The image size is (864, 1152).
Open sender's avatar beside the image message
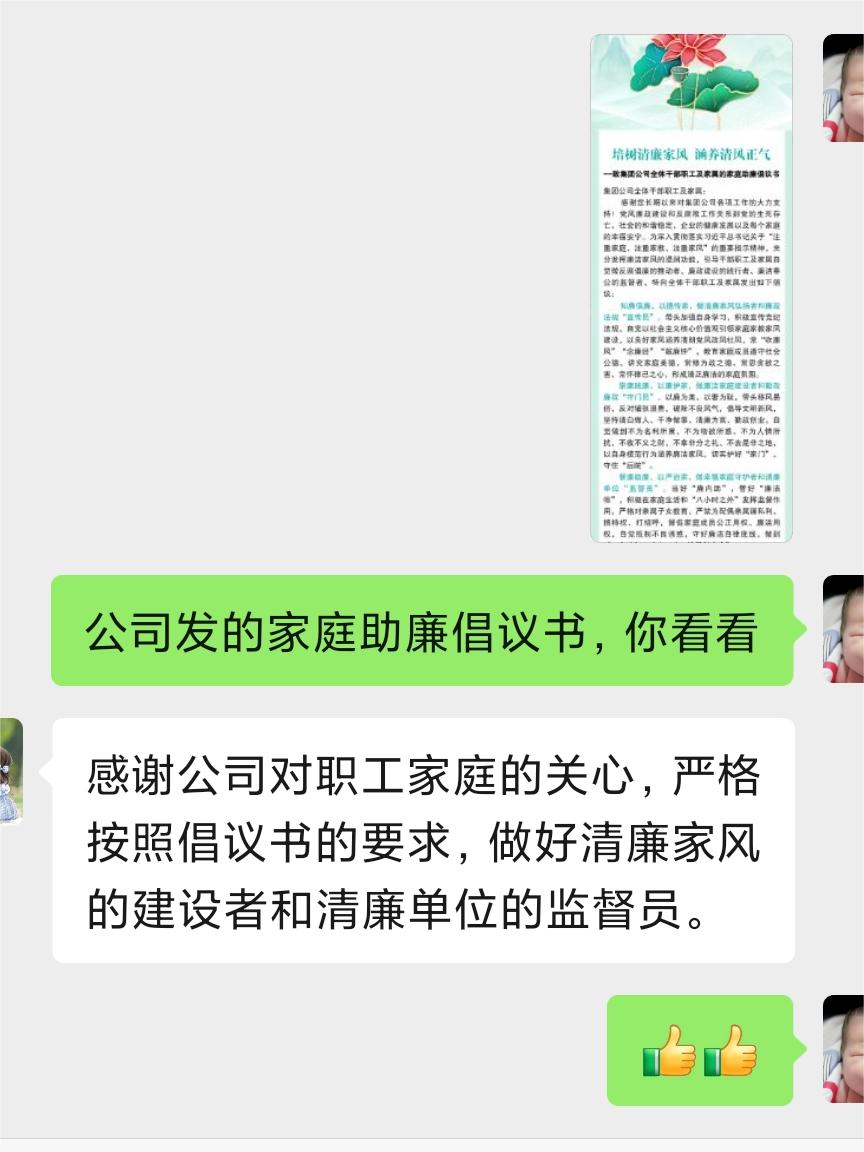tap(843, 88)
